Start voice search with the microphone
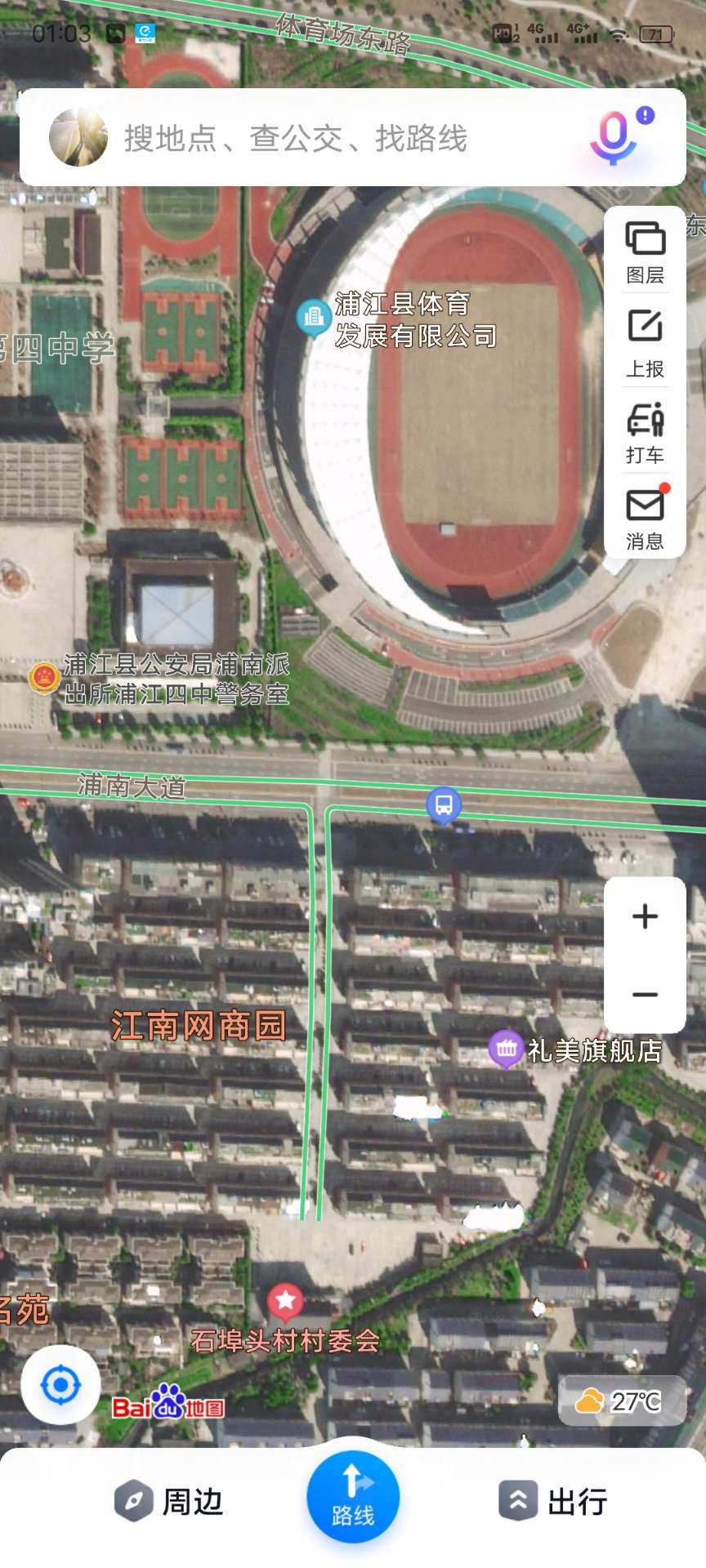This screenshot has height=1568, width=706. [x=614, y=137]
